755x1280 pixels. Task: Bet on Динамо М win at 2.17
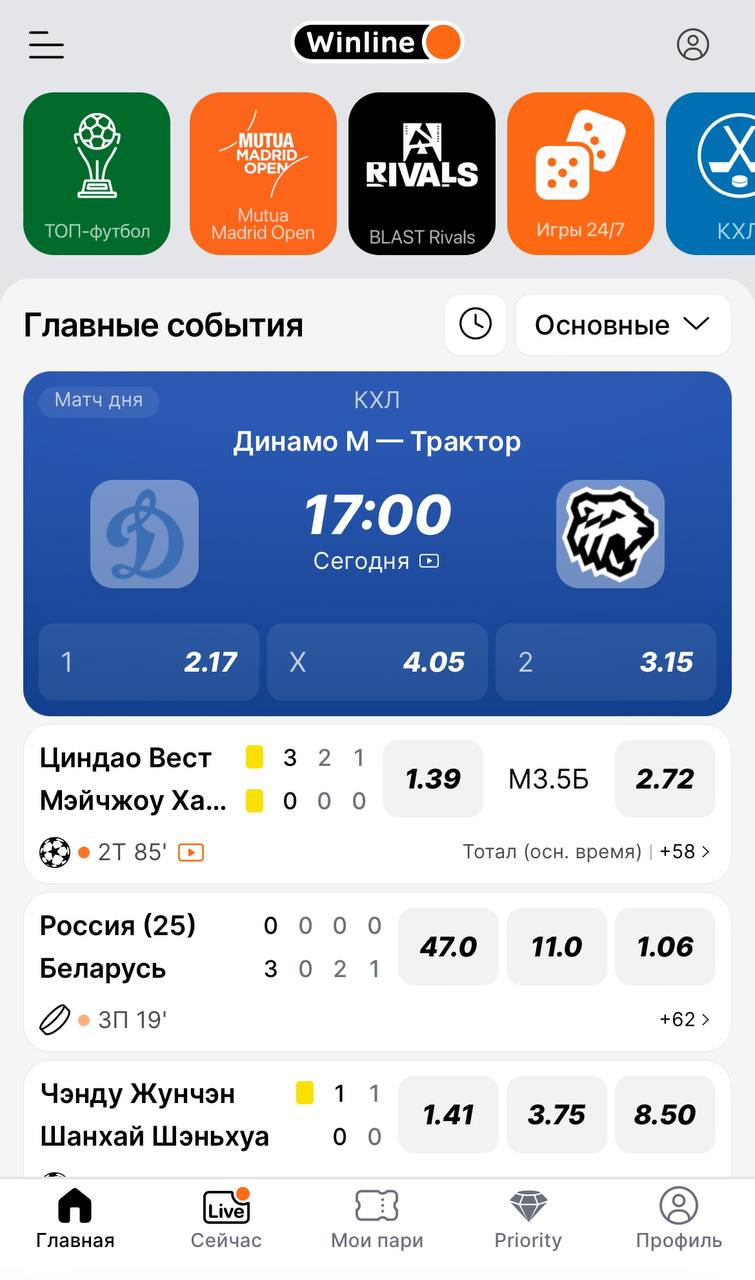coord(149,662)
